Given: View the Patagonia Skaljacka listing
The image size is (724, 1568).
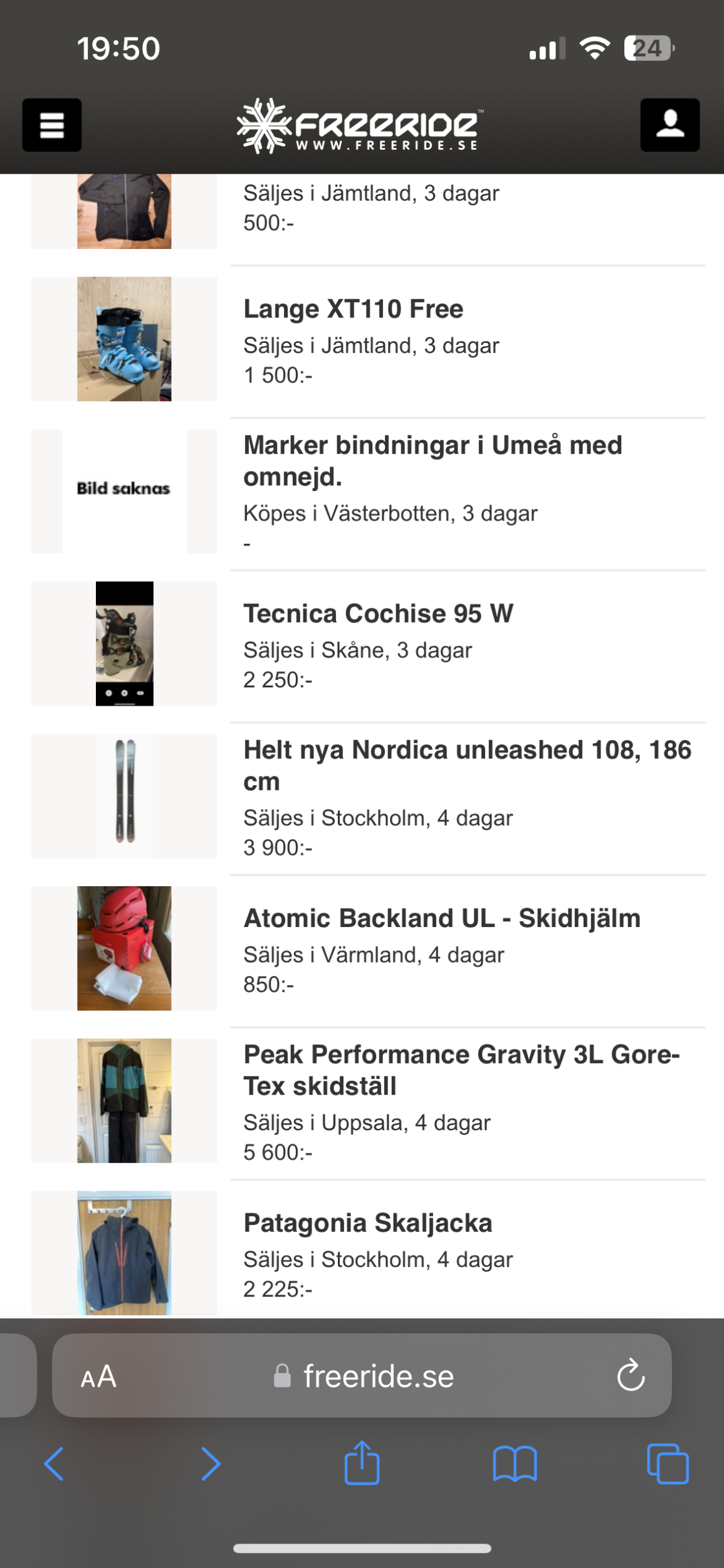Looking at the screenshot, I should pyautogui.click(x=368, y=1224).
